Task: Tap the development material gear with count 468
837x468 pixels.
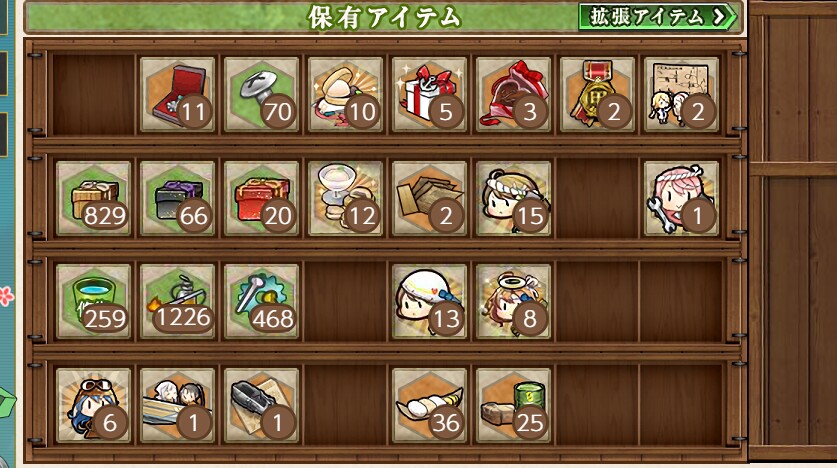Action: pos(261,300)
